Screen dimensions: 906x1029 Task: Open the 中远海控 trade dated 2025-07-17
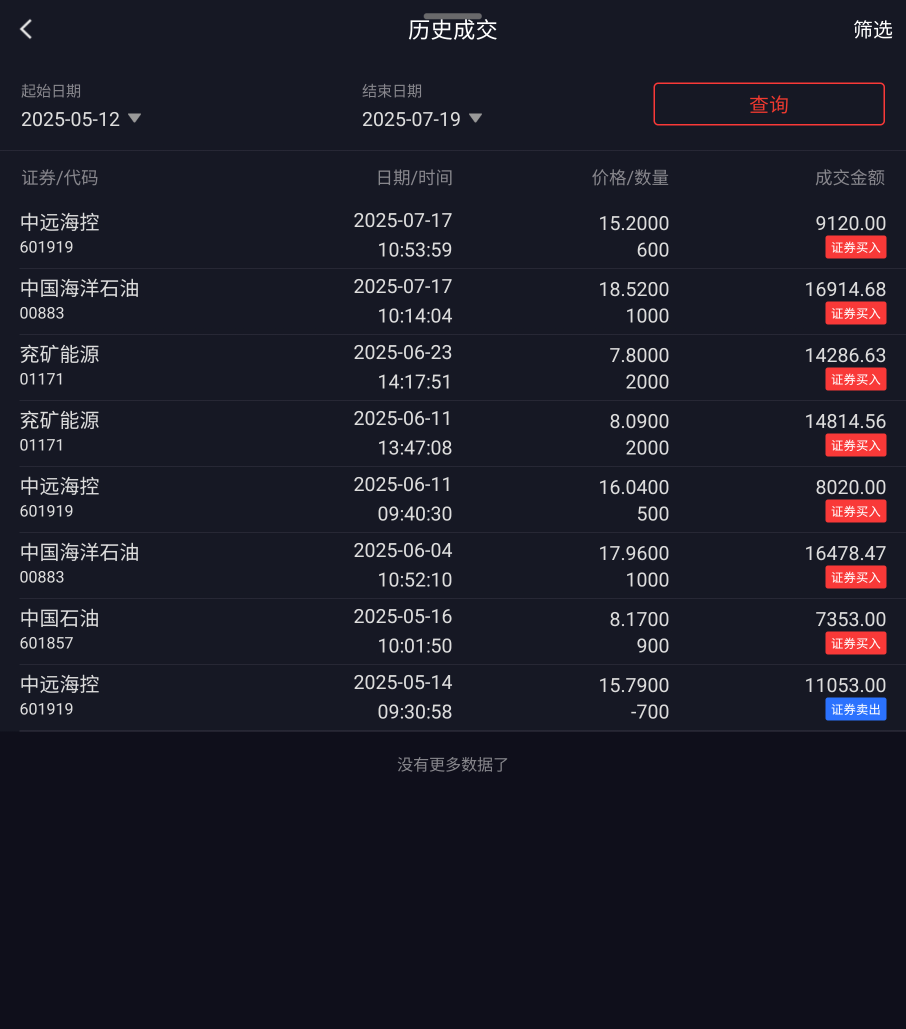452,235
